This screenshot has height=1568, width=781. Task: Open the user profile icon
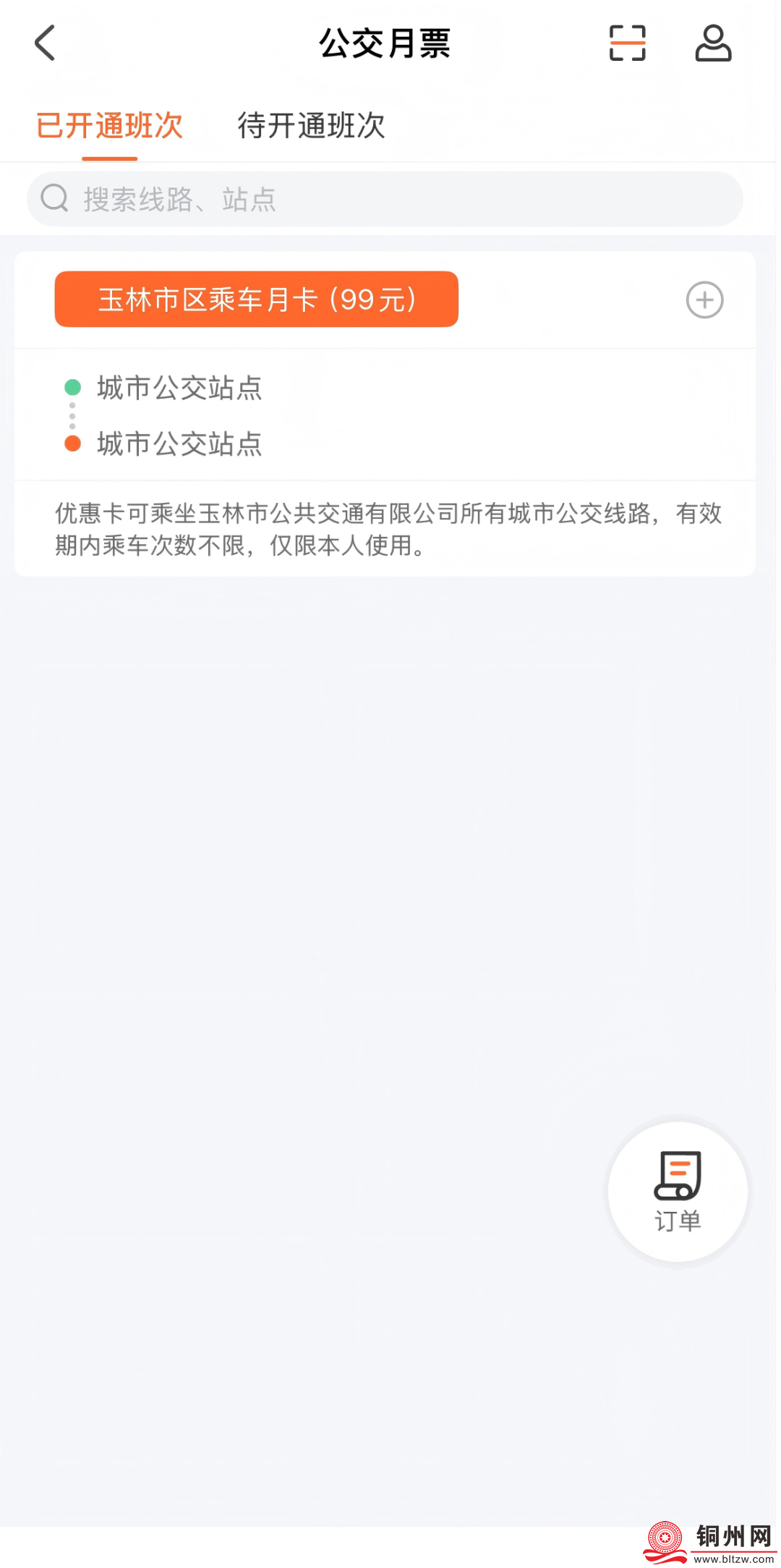point(713,43)
